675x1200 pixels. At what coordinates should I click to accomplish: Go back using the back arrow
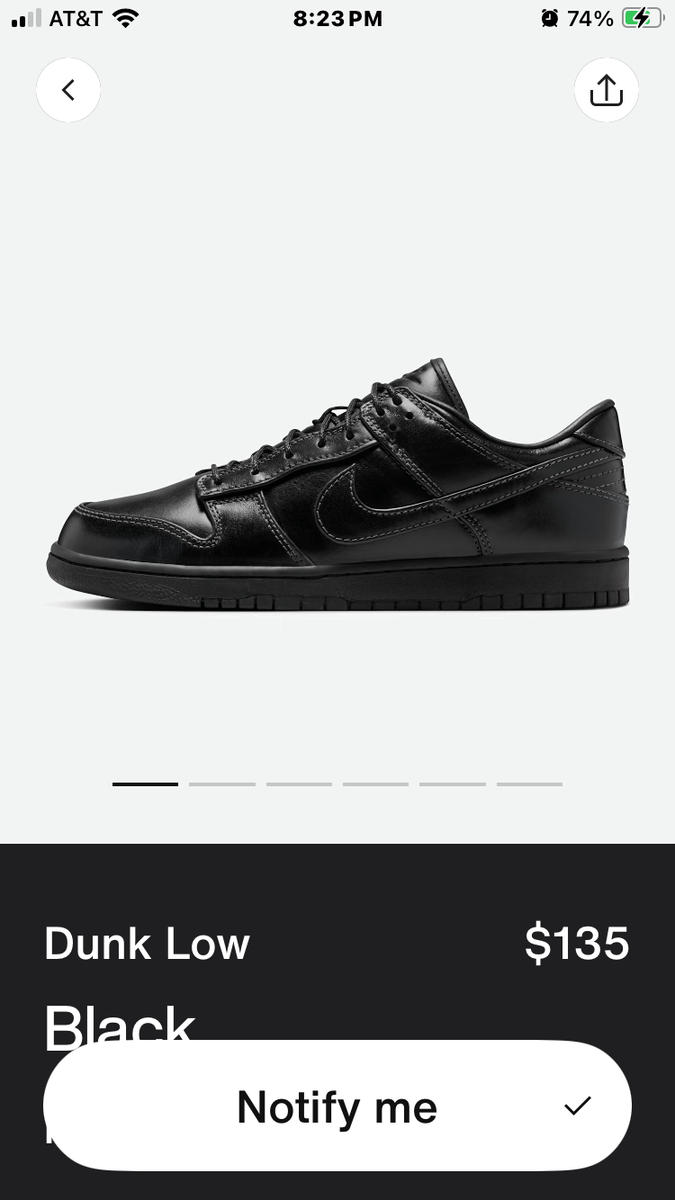tap(68, 90)
